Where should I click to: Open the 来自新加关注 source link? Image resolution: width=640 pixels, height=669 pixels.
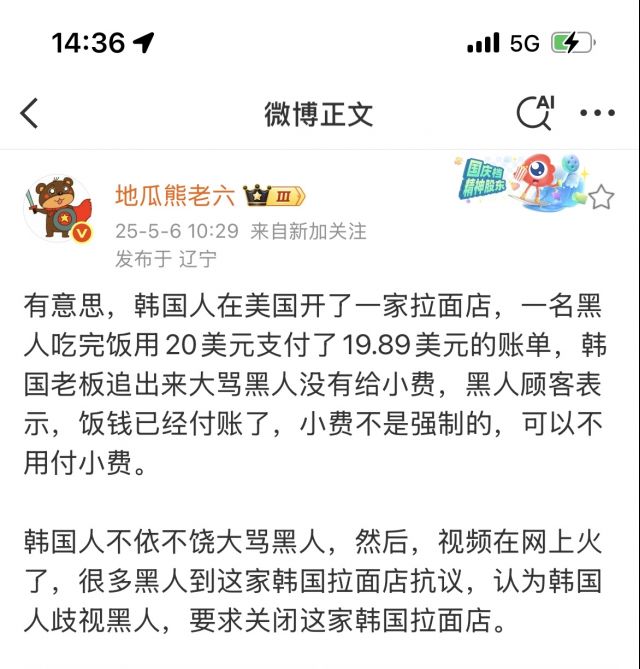coord(308,231)
